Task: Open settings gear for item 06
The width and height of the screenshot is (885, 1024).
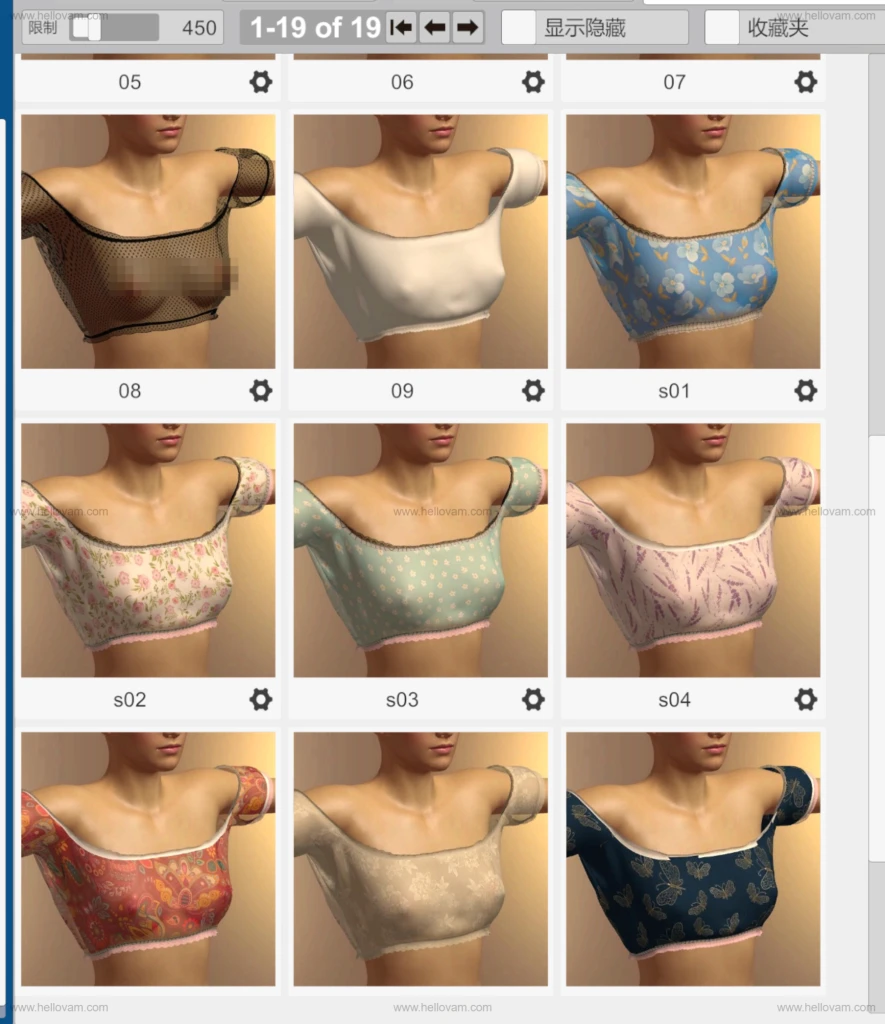Action: pos(533,82)
